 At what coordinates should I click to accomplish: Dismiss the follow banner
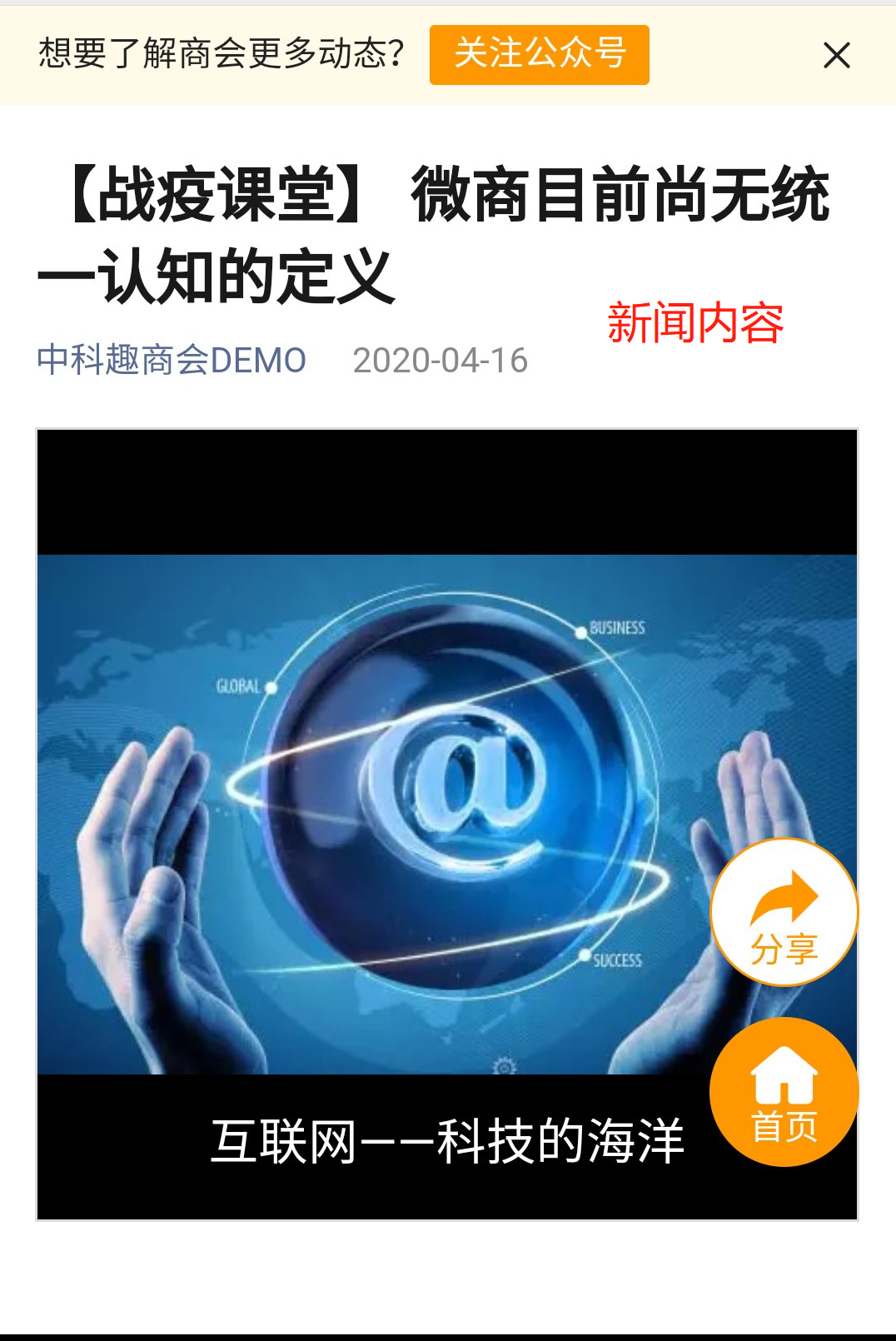pyautogui.click(x=836, y=56)
